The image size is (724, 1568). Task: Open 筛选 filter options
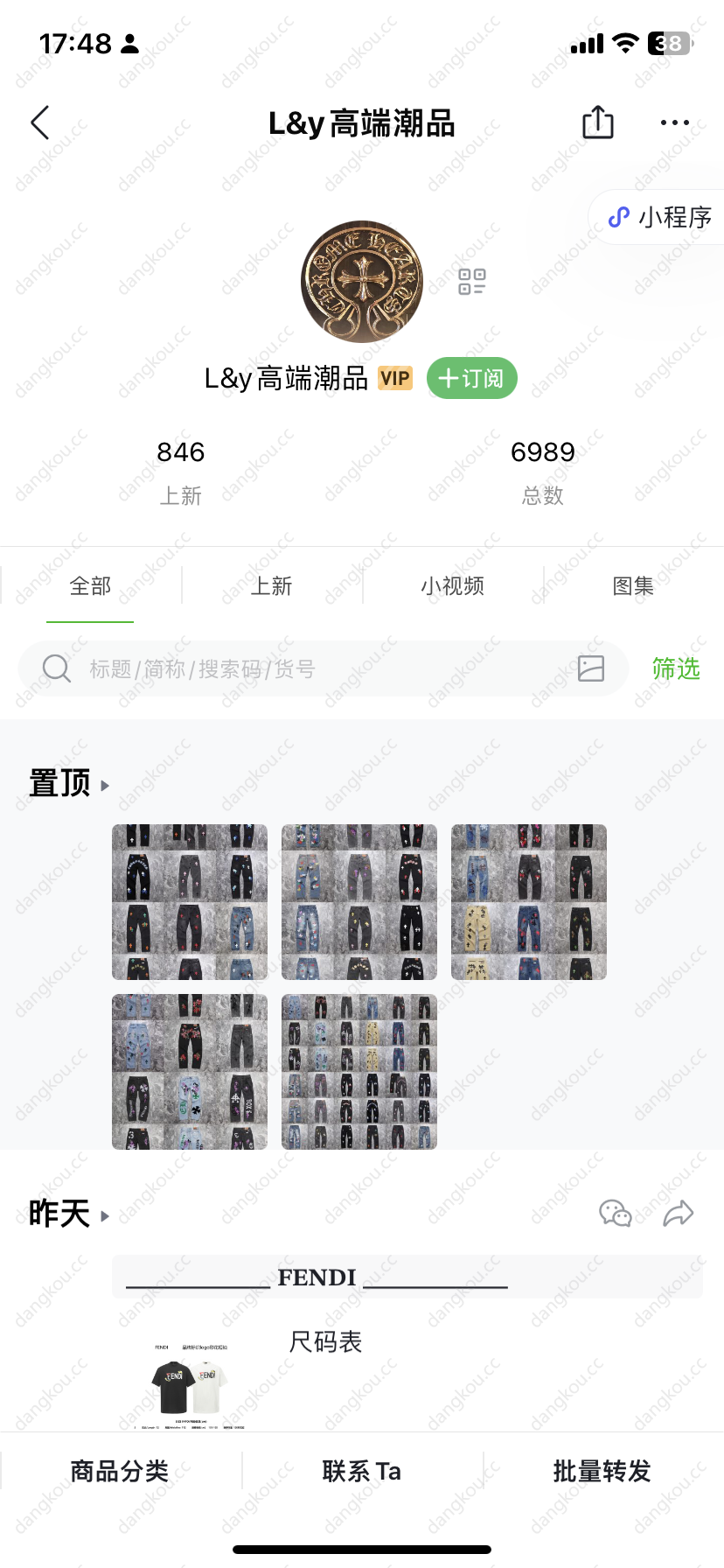click(x=676, y=668)
